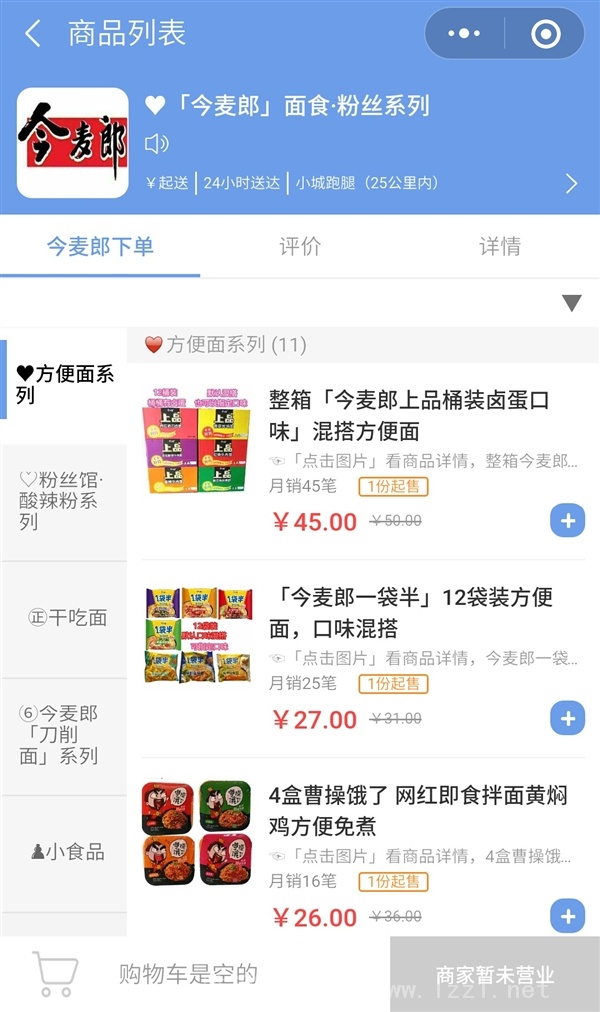Close the mini program via circle button

pyautogui.click(x=545, y=34)
